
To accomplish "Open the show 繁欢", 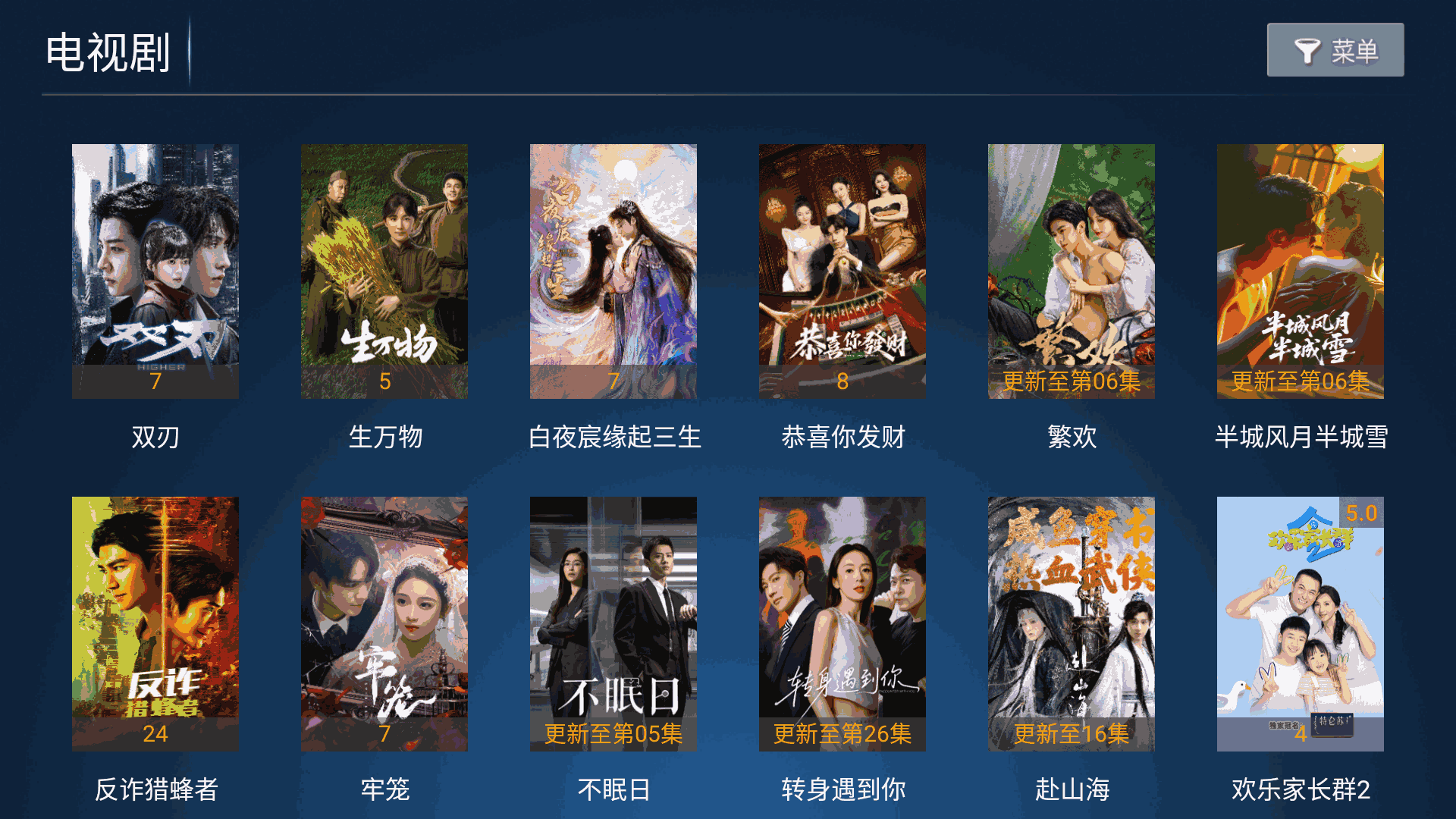I will (x=1072, y=271).
